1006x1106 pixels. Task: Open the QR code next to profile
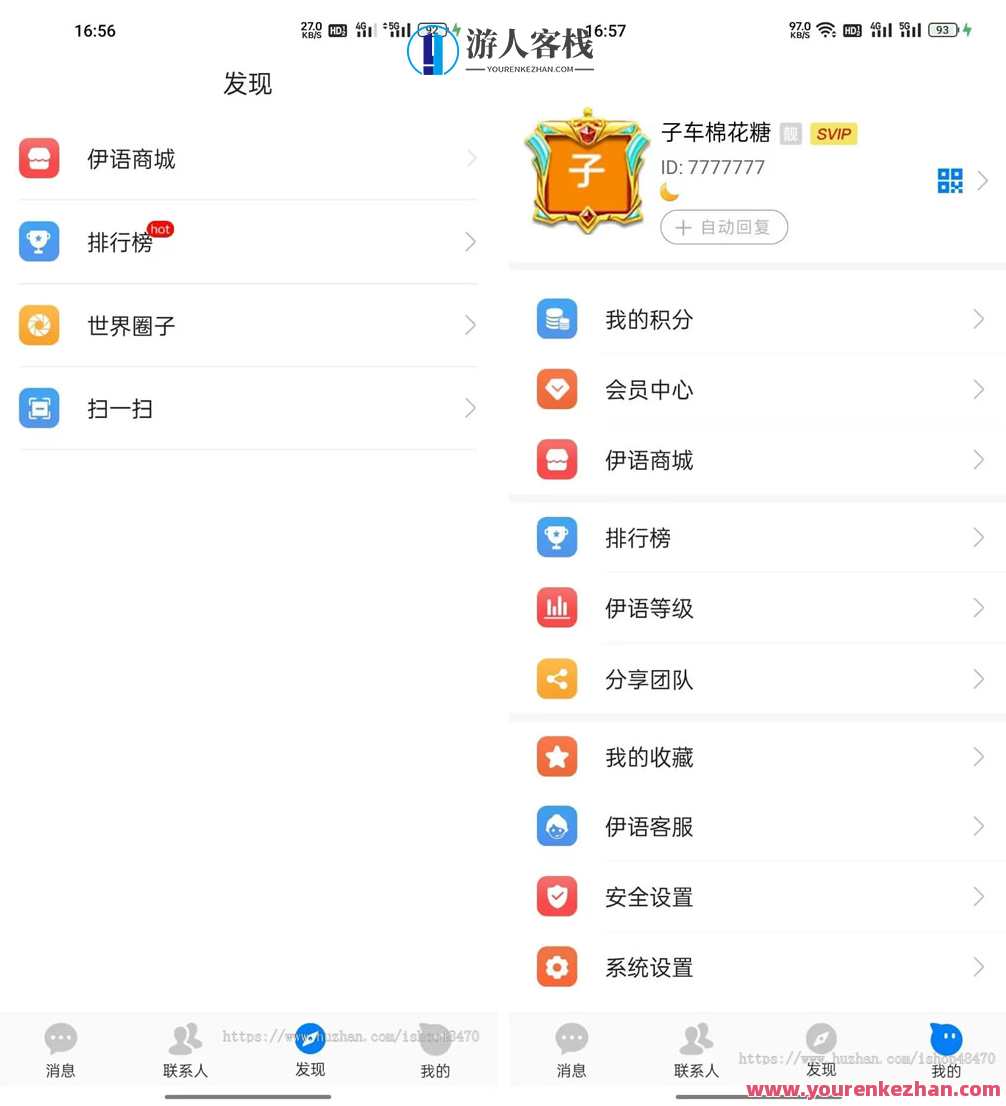(949, 181)
